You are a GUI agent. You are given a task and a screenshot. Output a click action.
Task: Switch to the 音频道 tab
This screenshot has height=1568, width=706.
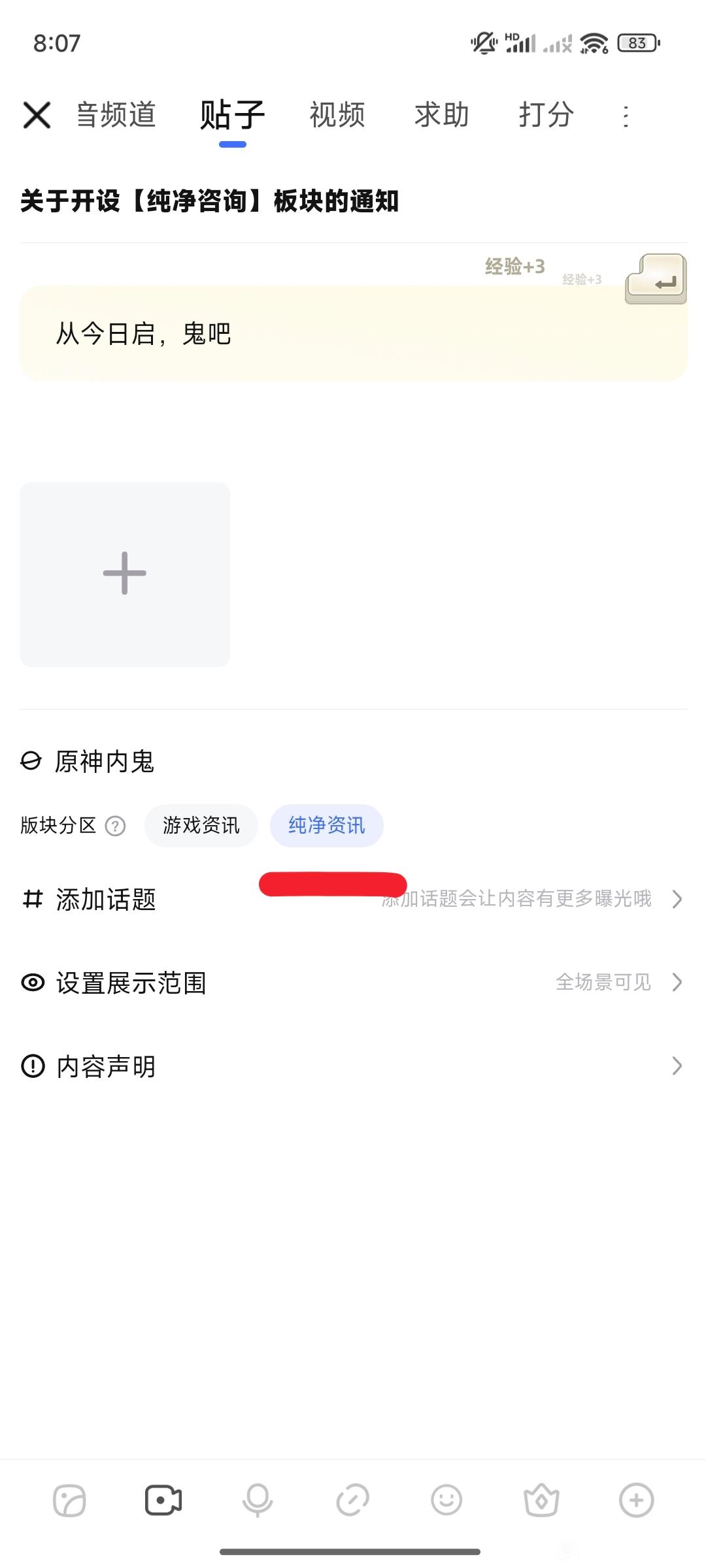(x=116, y=115)
